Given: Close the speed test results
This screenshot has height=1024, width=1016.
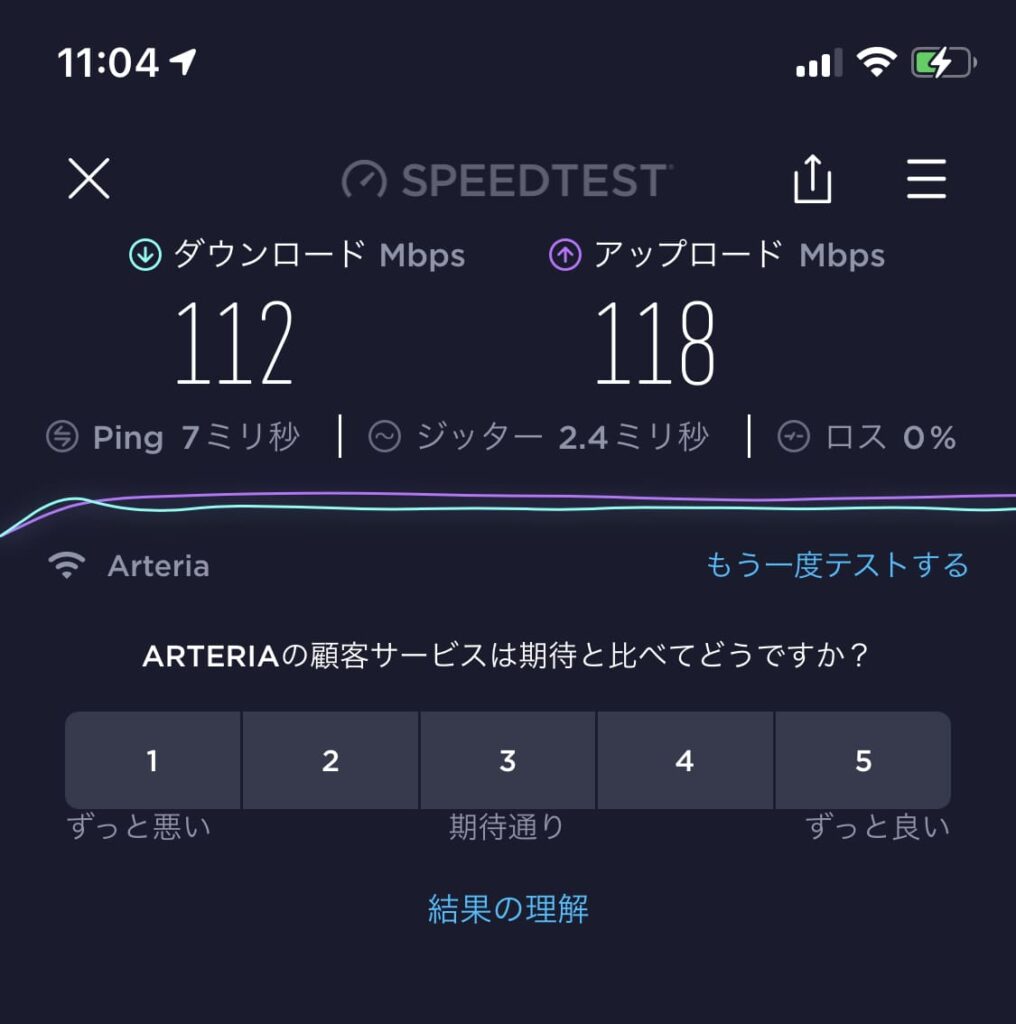Looking at the screenshot, I should (x=89, y=180).
